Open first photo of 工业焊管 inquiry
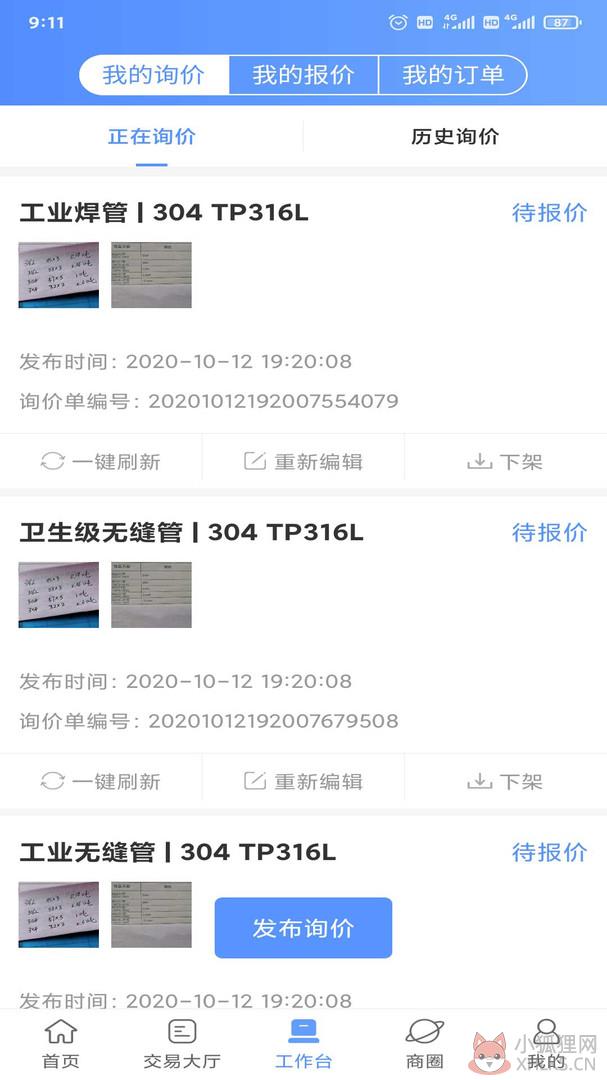Image resolution: width=607 pixels, height=1080 pixels. 59,275
